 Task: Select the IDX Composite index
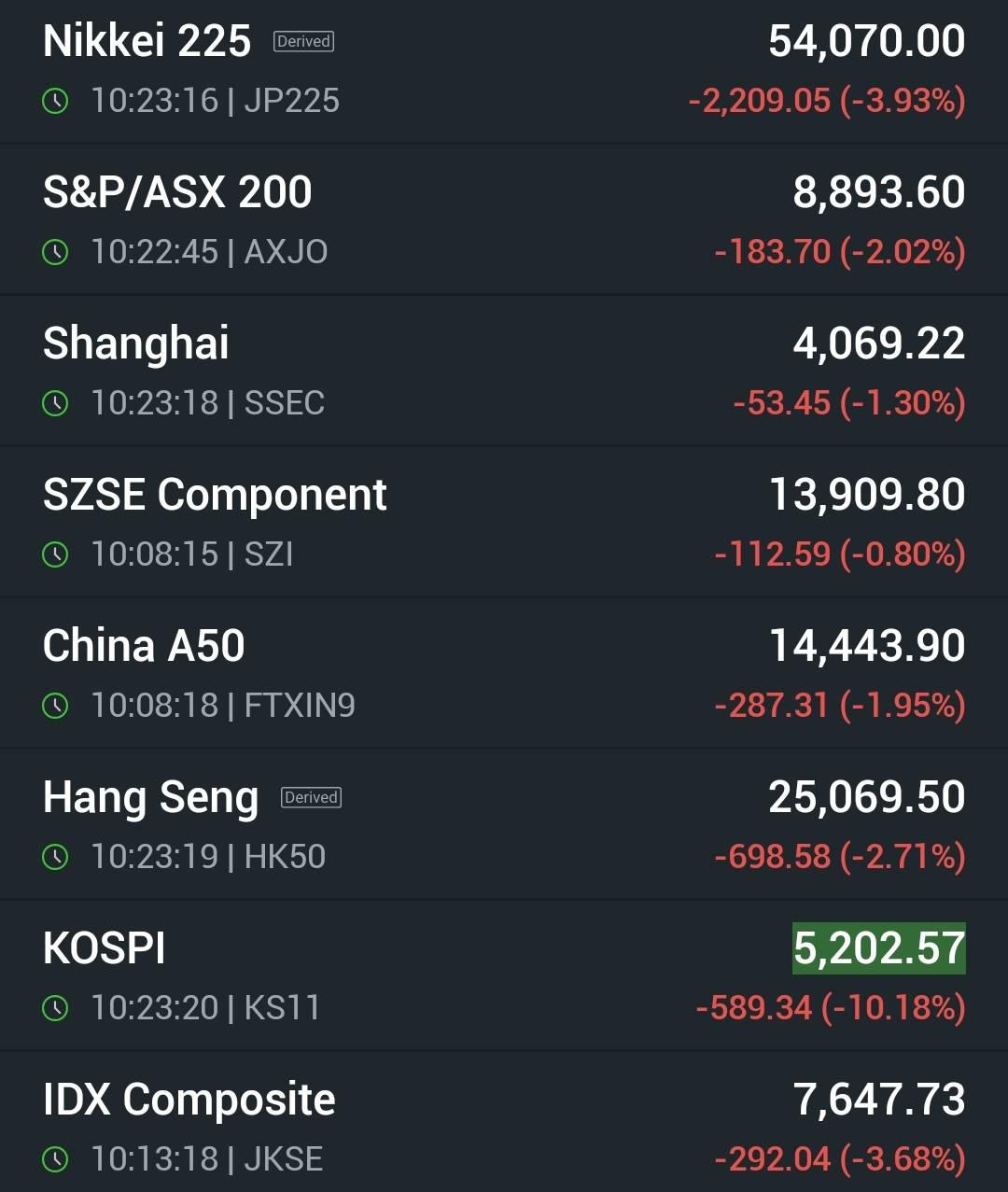pyautogui.click(x=189, y=1101)
